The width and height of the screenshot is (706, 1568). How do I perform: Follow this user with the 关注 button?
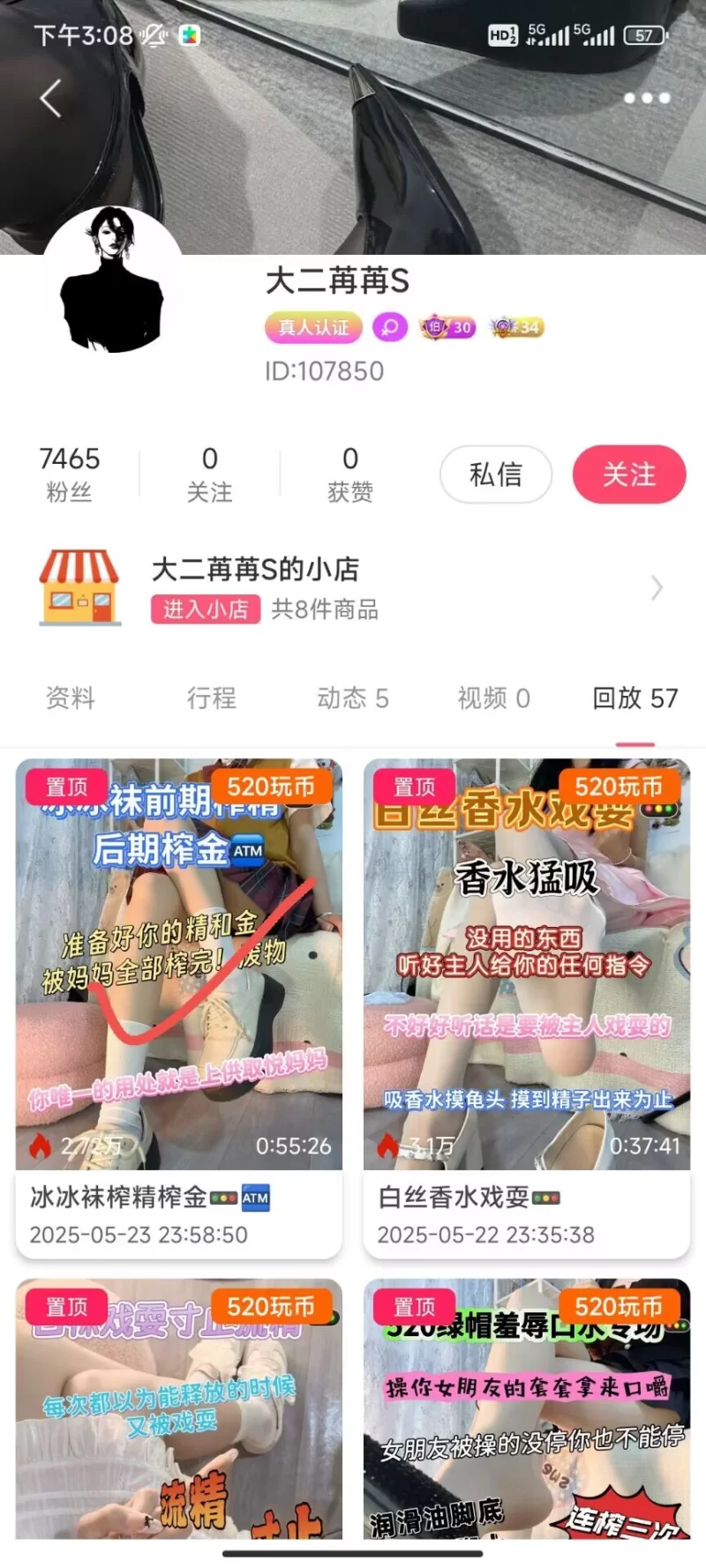tap(629, 474)
